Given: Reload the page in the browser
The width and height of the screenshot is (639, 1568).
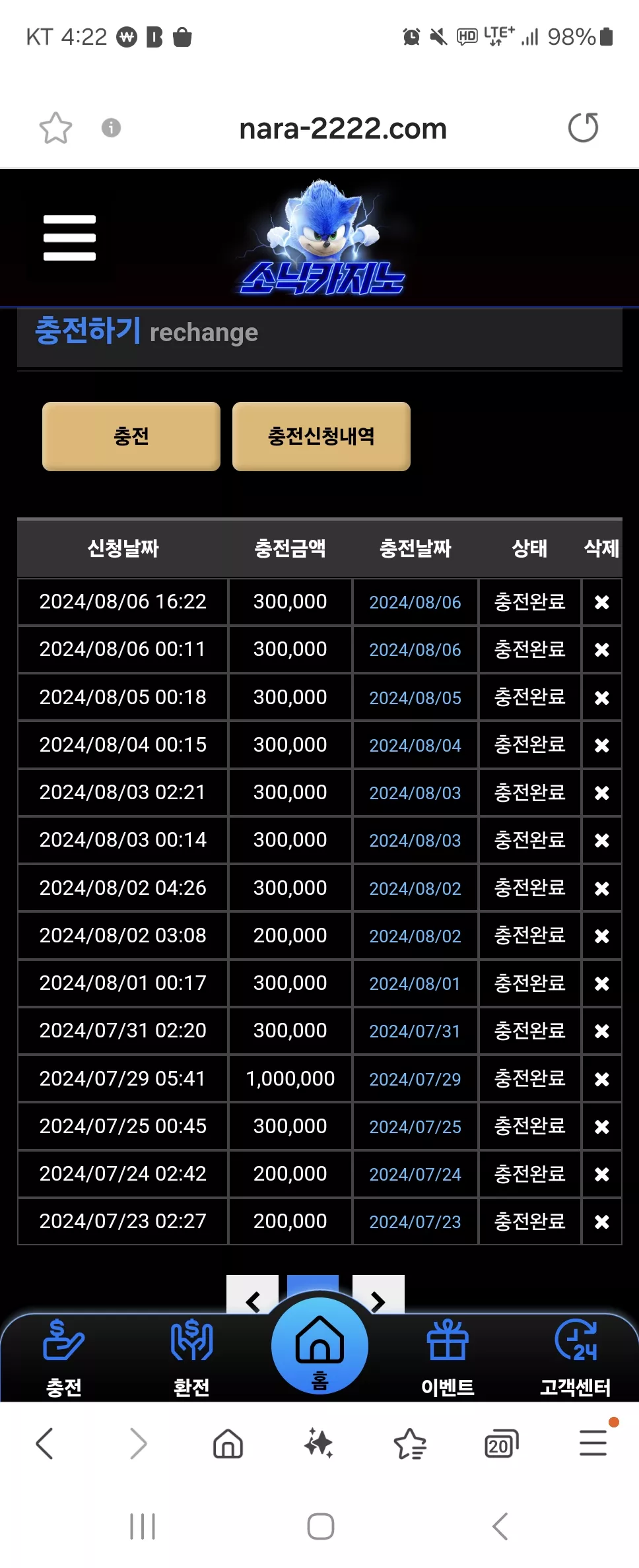Looking at the screenshot, I should (x=584, y=127).
